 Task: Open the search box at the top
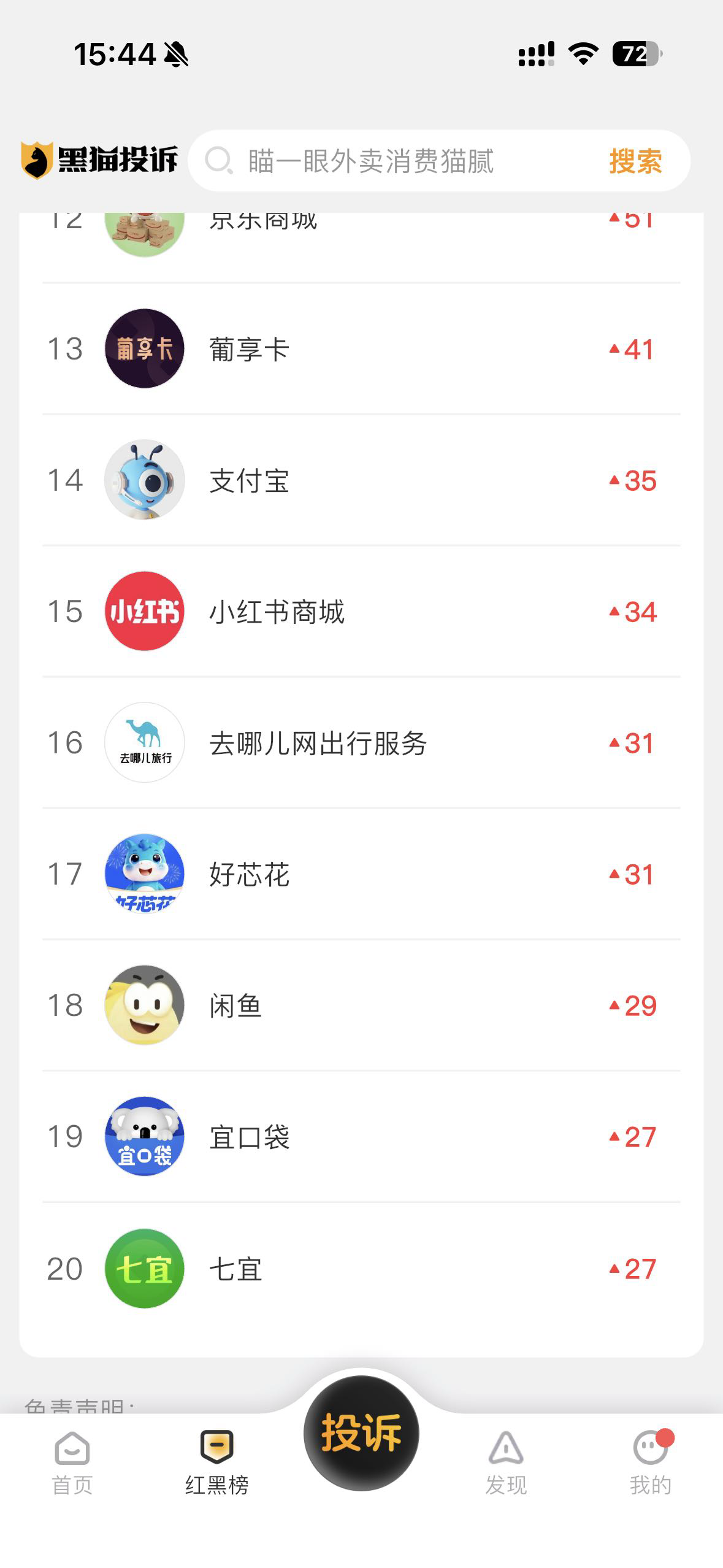point(392,161)
